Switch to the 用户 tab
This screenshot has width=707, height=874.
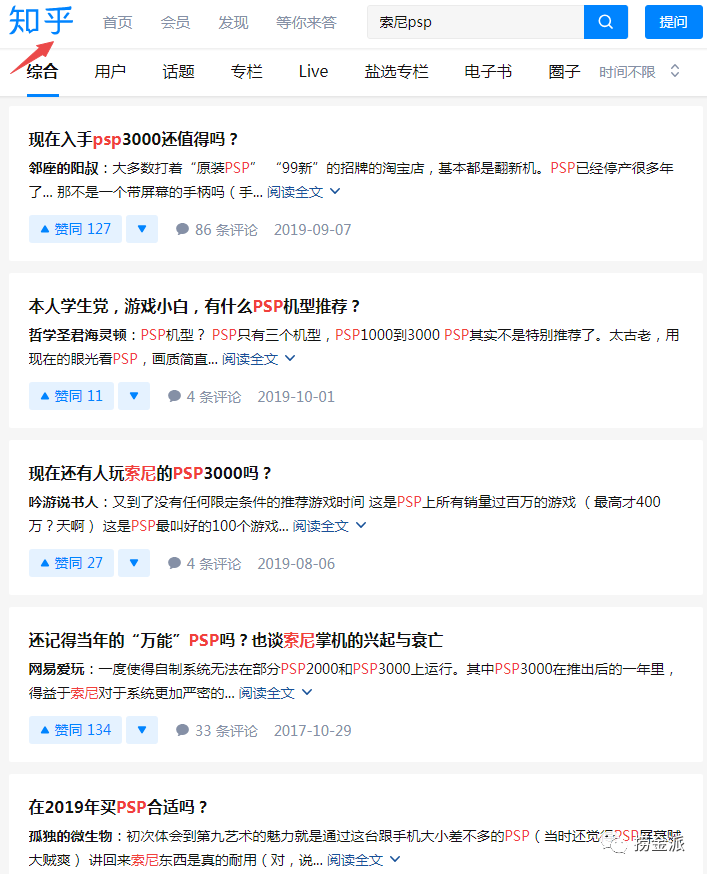[110, 72]
